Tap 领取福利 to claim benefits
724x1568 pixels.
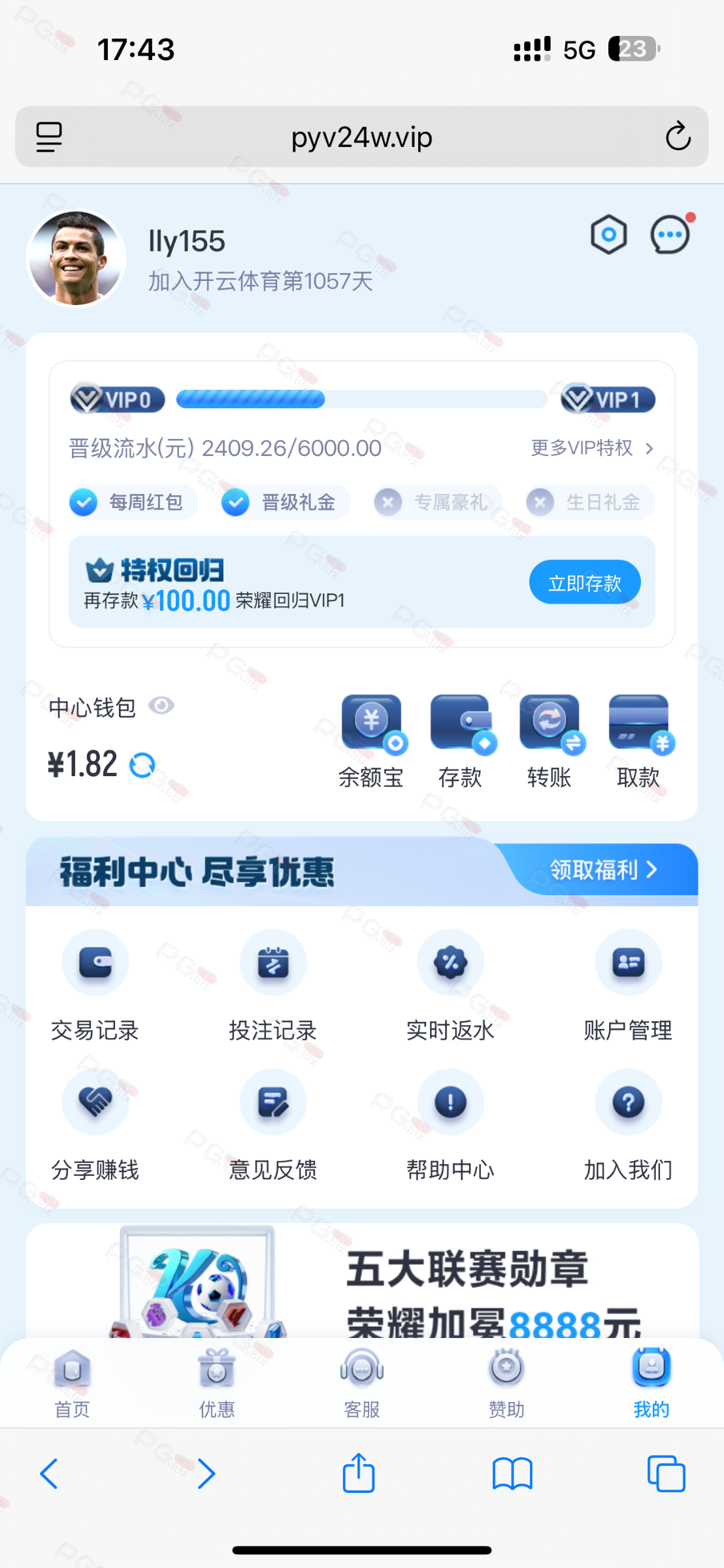[602, 870]
